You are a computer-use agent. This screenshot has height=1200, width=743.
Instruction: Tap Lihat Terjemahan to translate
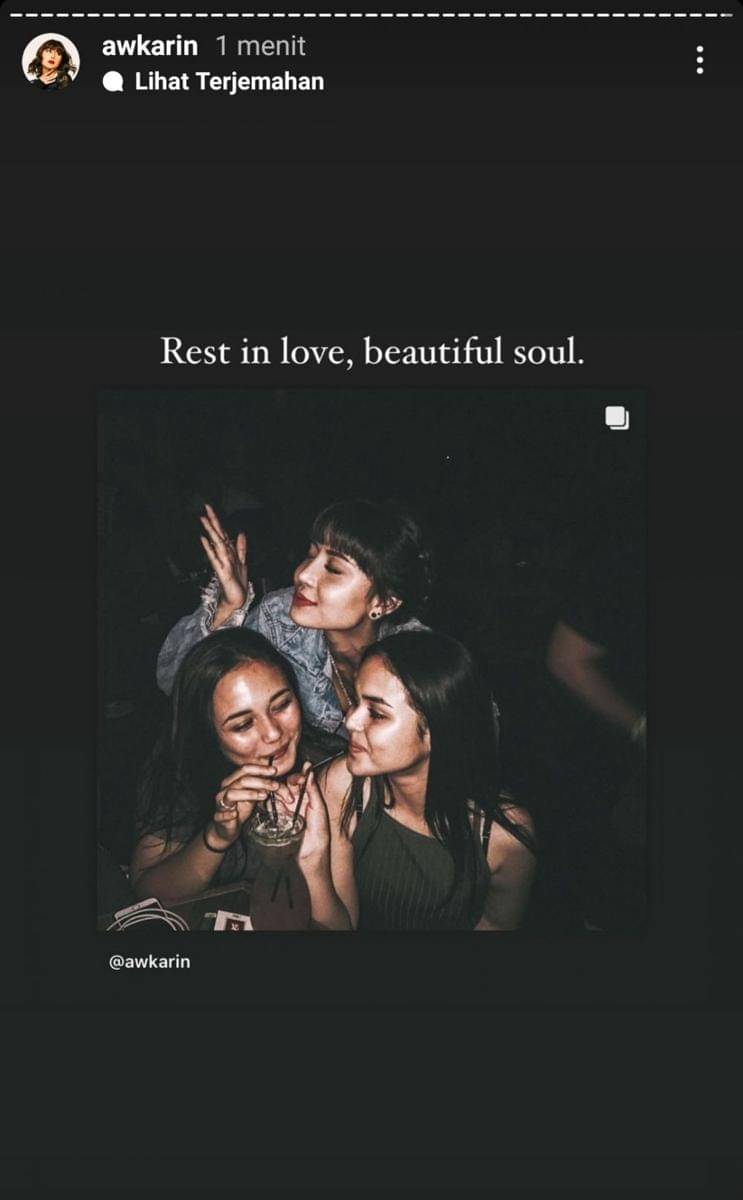[x=228, y=82]
